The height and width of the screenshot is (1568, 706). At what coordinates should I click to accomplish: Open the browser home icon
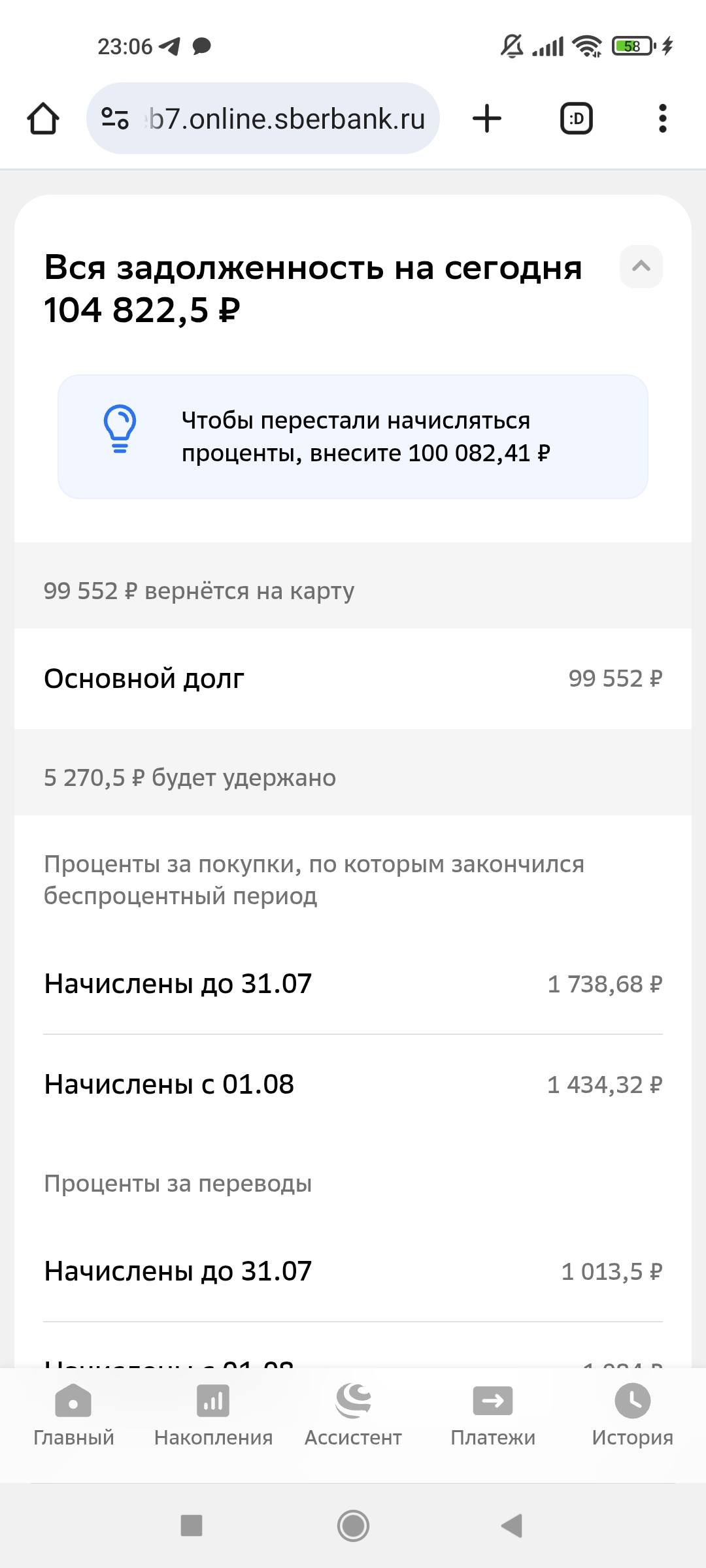(x=43, y=118)
